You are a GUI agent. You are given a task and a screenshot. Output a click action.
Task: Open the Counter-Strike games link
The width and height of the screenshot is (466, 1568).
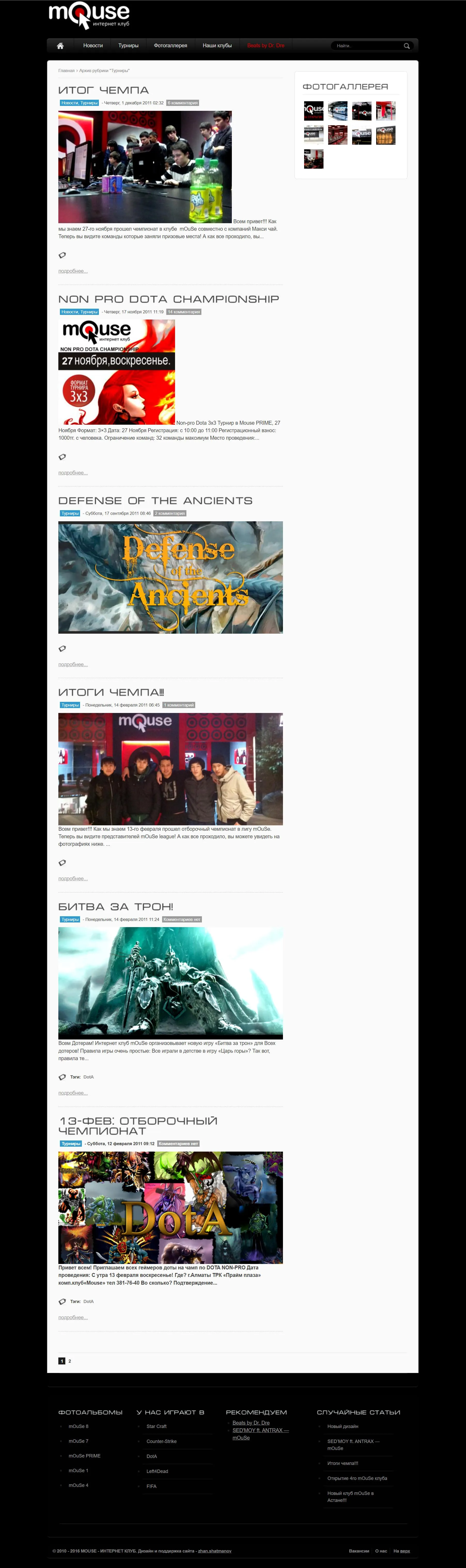pos(161,1441)
